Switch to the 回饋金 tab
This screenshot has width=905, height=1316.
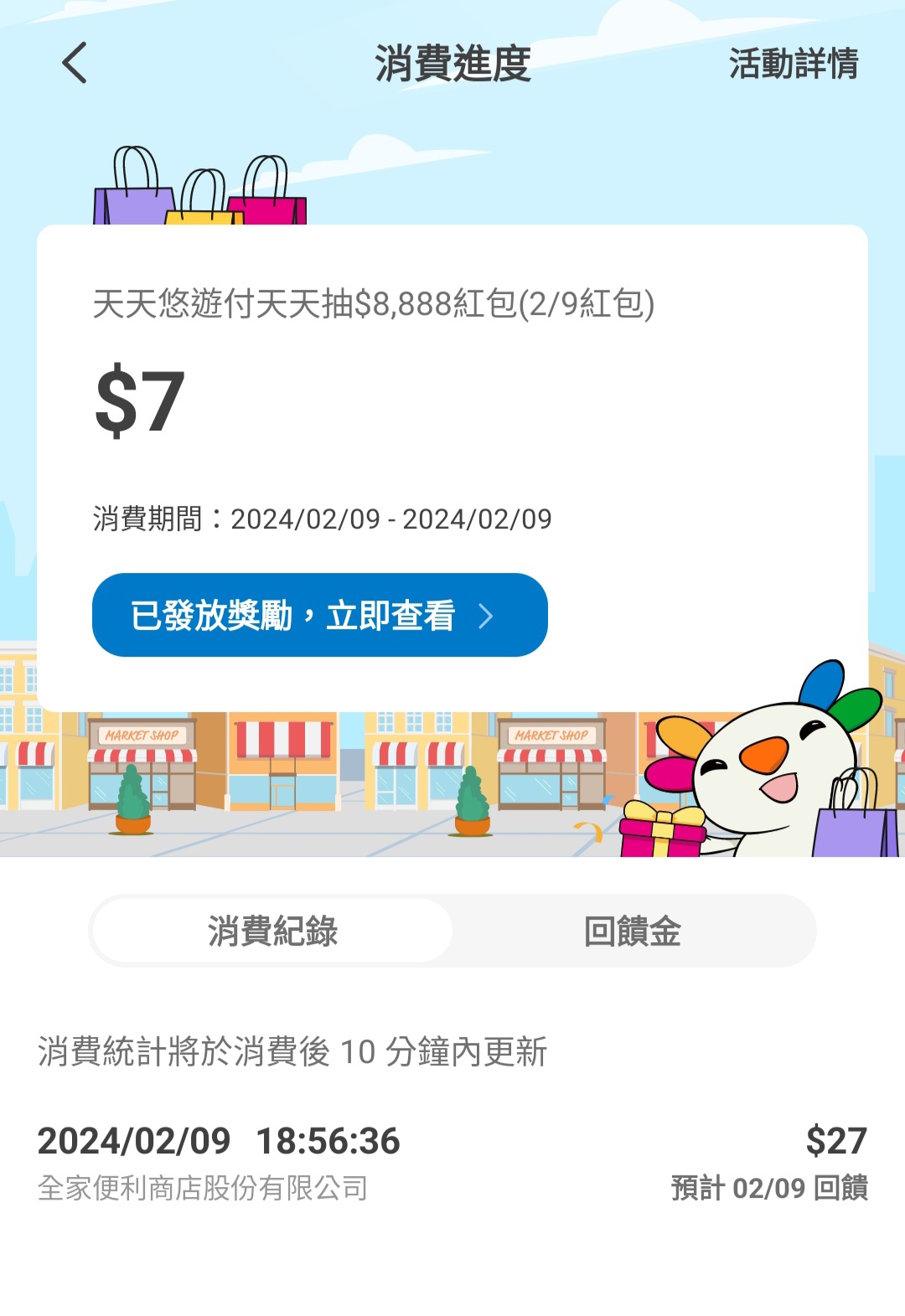click(x=633, y=931)
